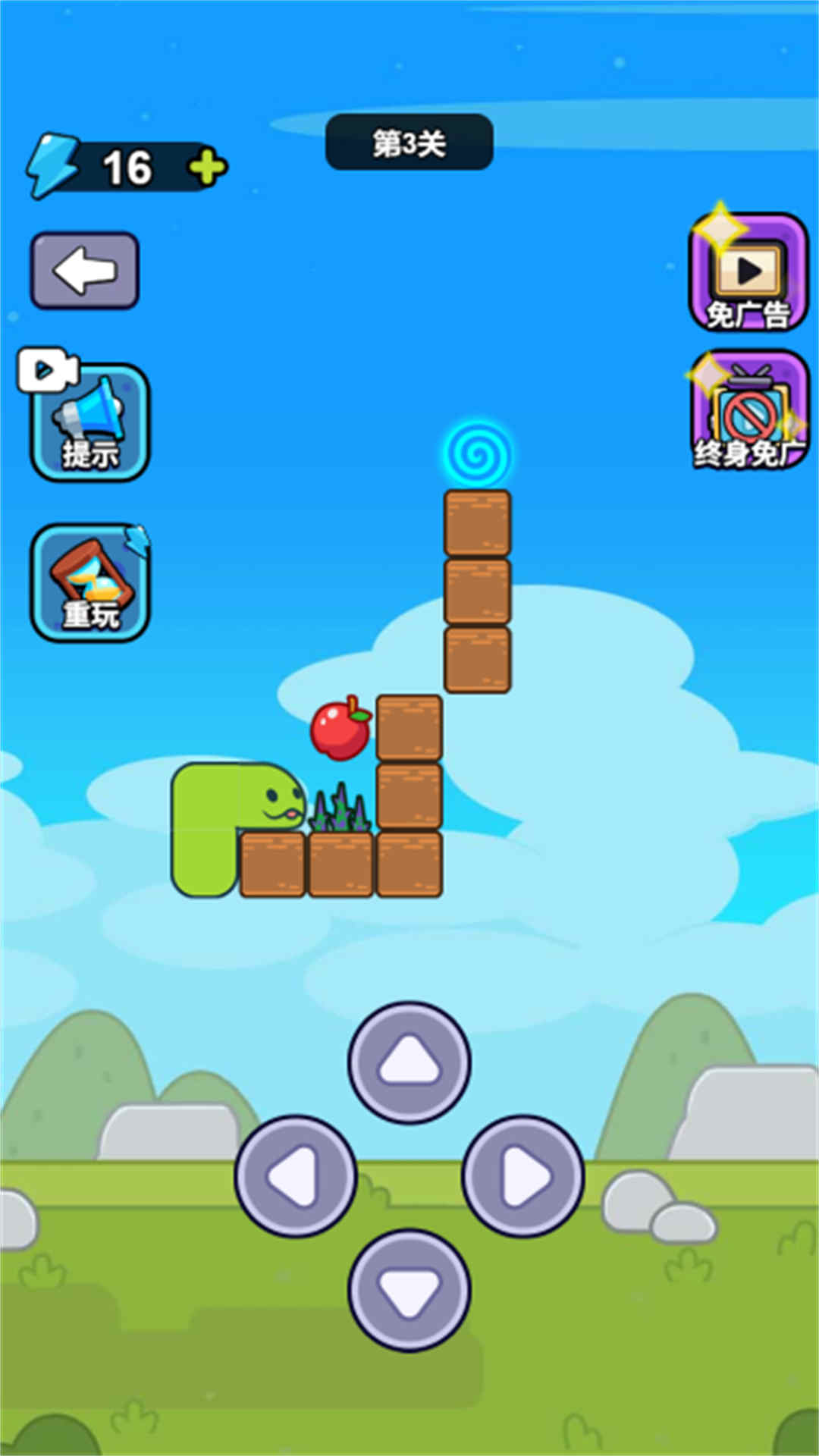The image size is (819, 1456).
Task: Move the snake down
Action: point(409,1289)
